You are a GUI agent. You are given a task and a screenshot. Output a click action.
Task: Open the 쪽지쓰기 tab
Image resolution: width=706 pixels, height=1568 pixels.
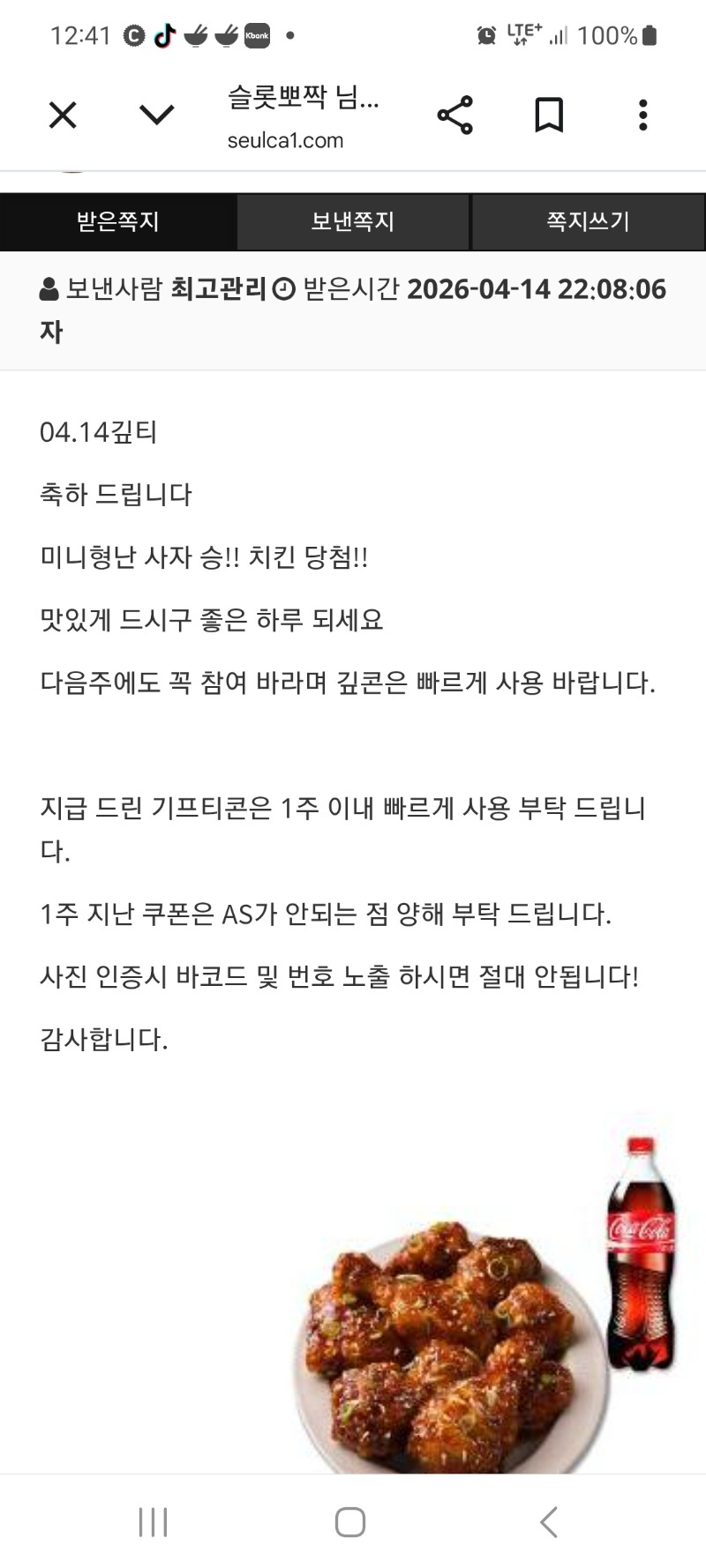point(588,221)
